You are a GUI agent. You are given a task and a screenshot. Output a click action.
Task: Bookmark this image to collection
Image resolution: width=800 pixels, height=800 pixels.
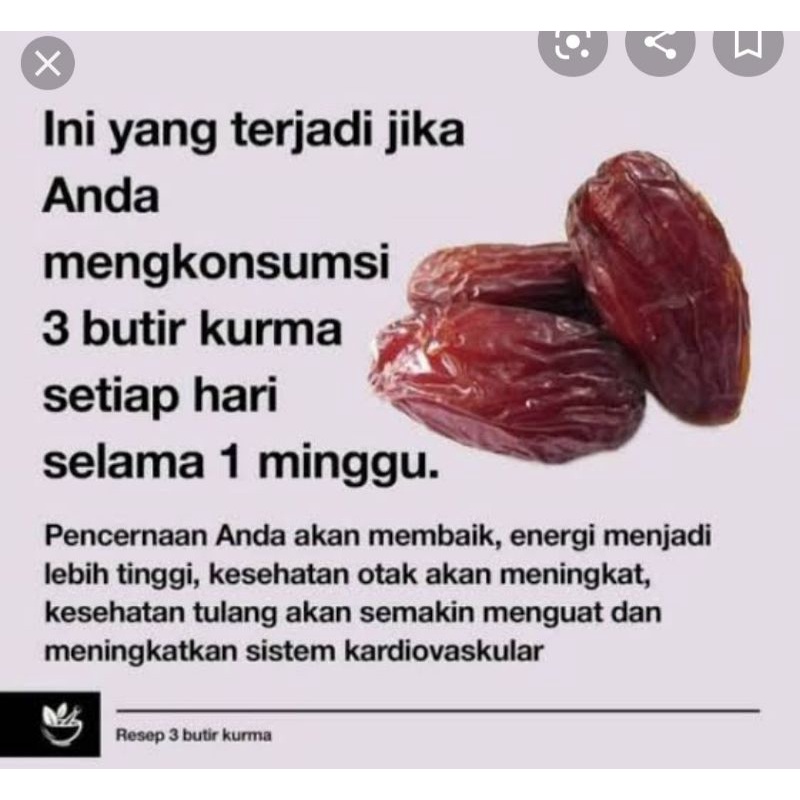(747, 48)
